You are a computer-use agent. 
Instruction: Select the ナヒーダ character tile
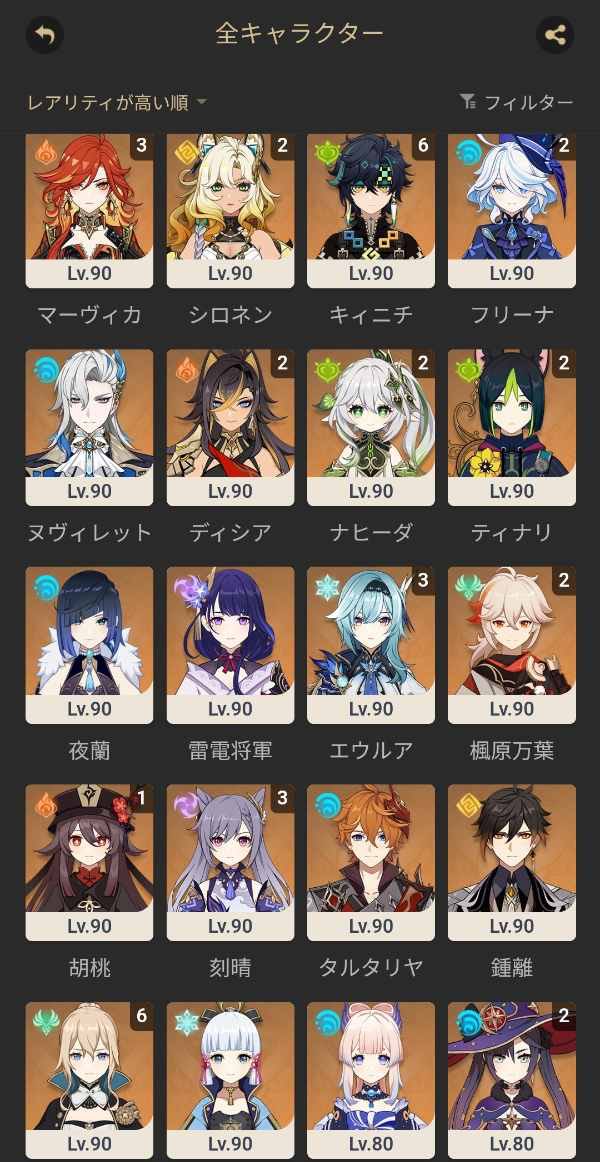[x=371, y=425]
